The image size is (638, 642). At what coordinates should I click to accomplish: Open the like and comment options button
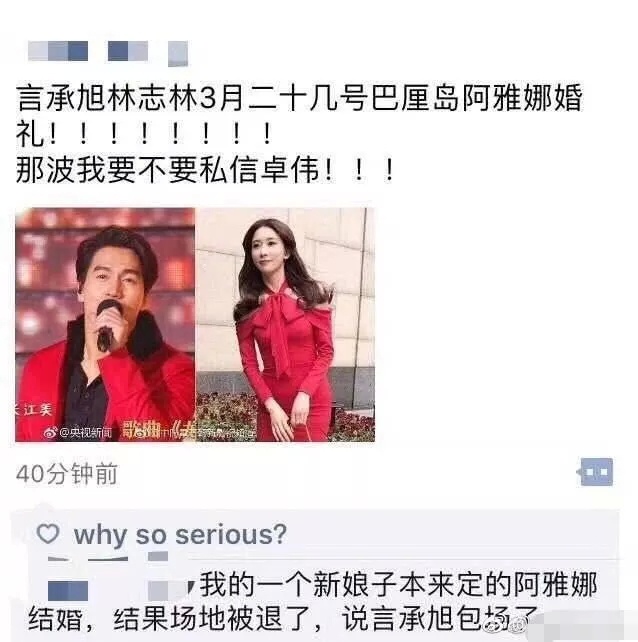point(596,472)
